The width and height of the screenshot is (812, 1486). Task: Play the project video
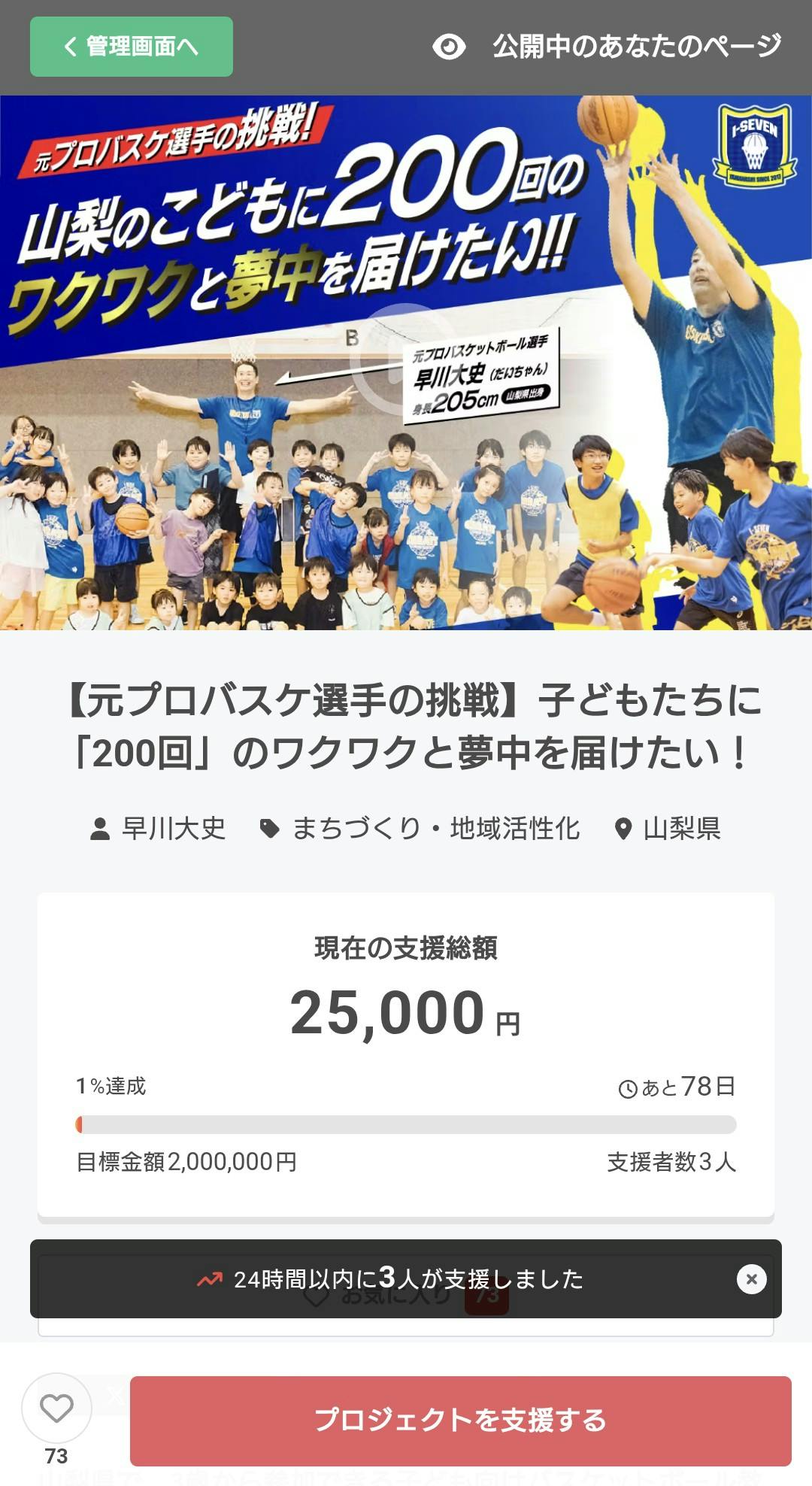click(404, 359)
